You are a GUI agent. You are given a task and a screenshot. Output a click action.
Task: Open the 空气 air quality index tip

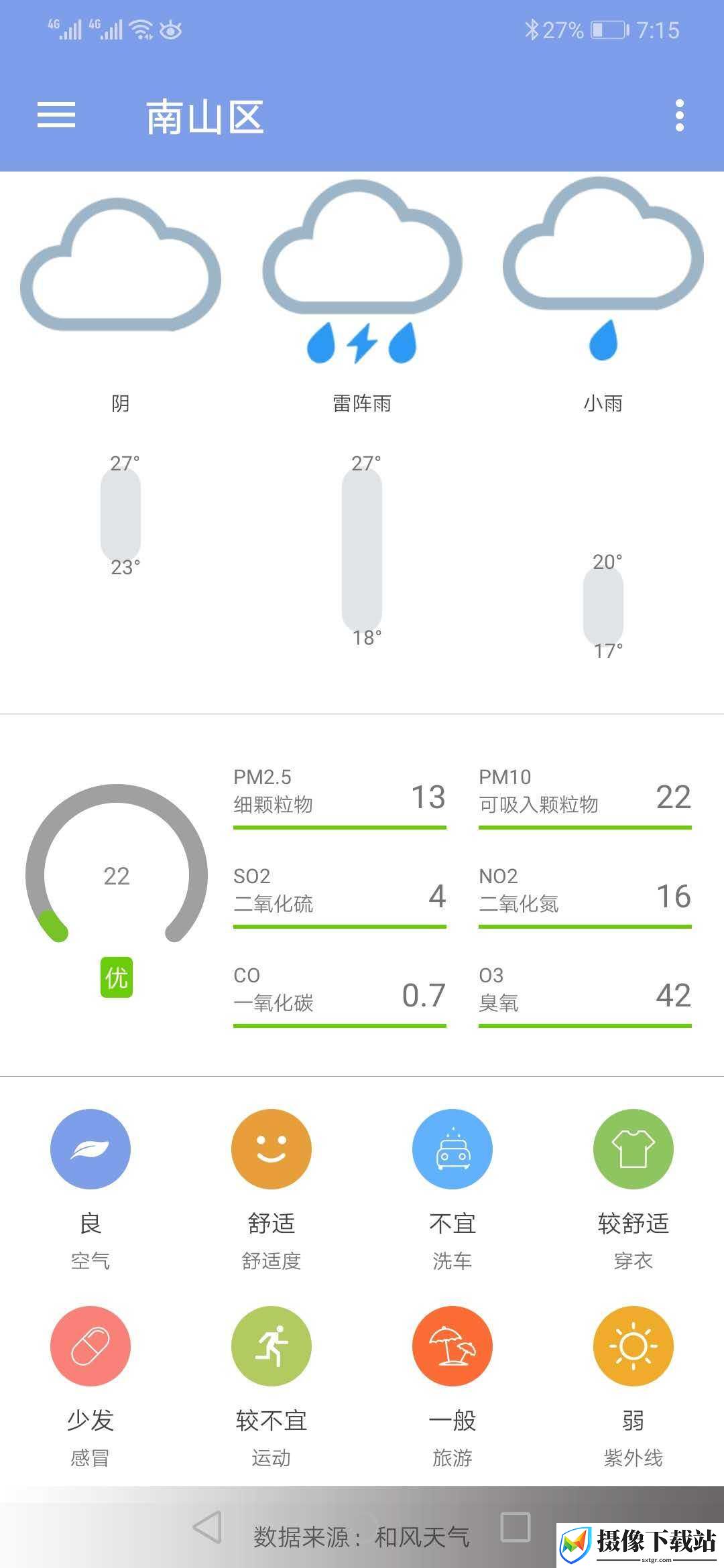point(90,1190)
